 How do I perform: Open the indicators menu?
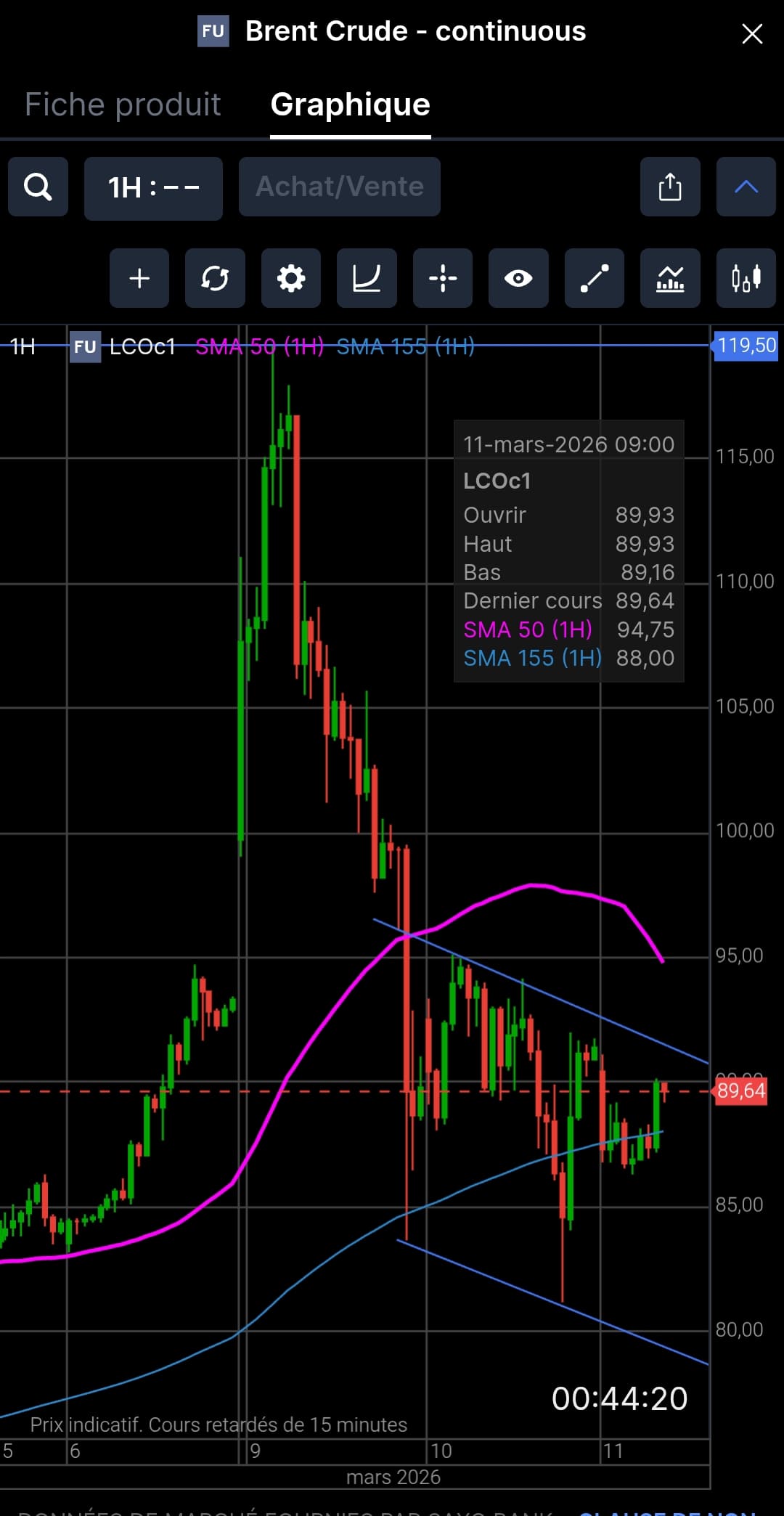[670, 278]
